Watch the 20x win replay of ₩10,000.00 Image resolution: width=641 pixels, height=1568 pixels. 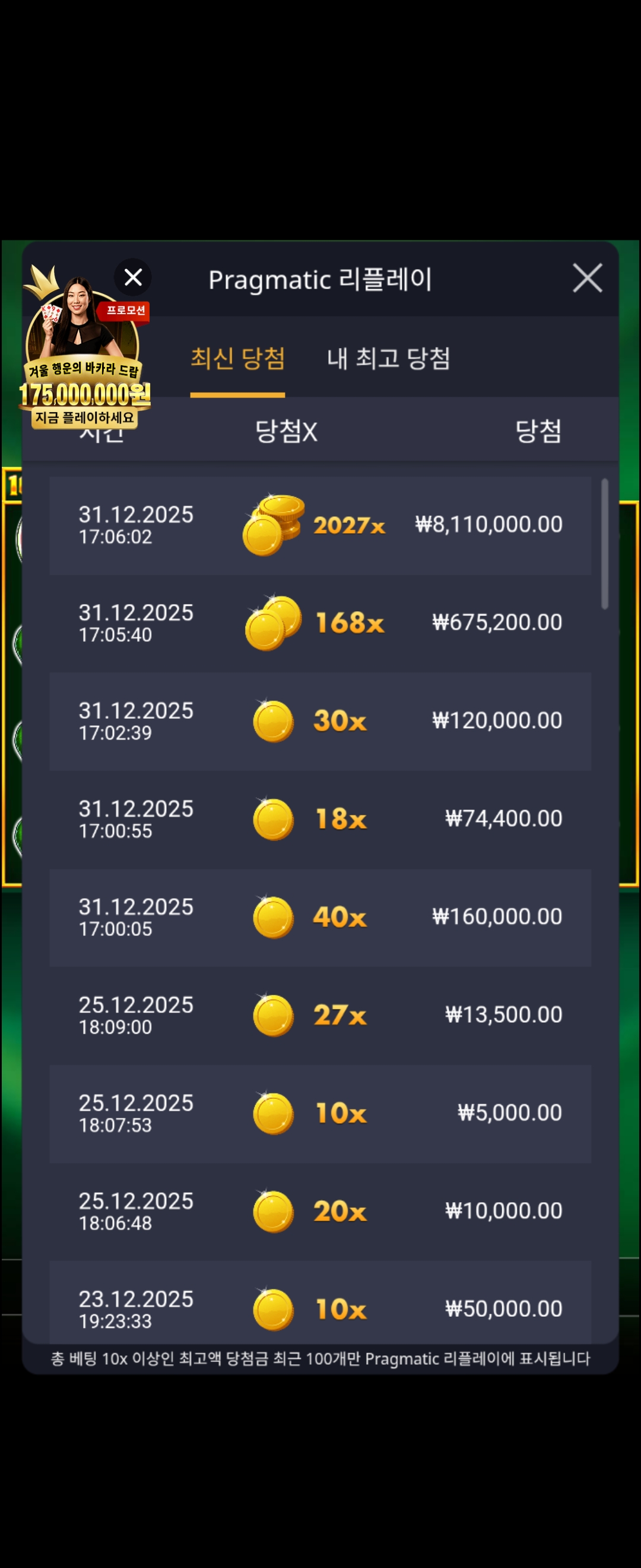(x=320, y=1211)
